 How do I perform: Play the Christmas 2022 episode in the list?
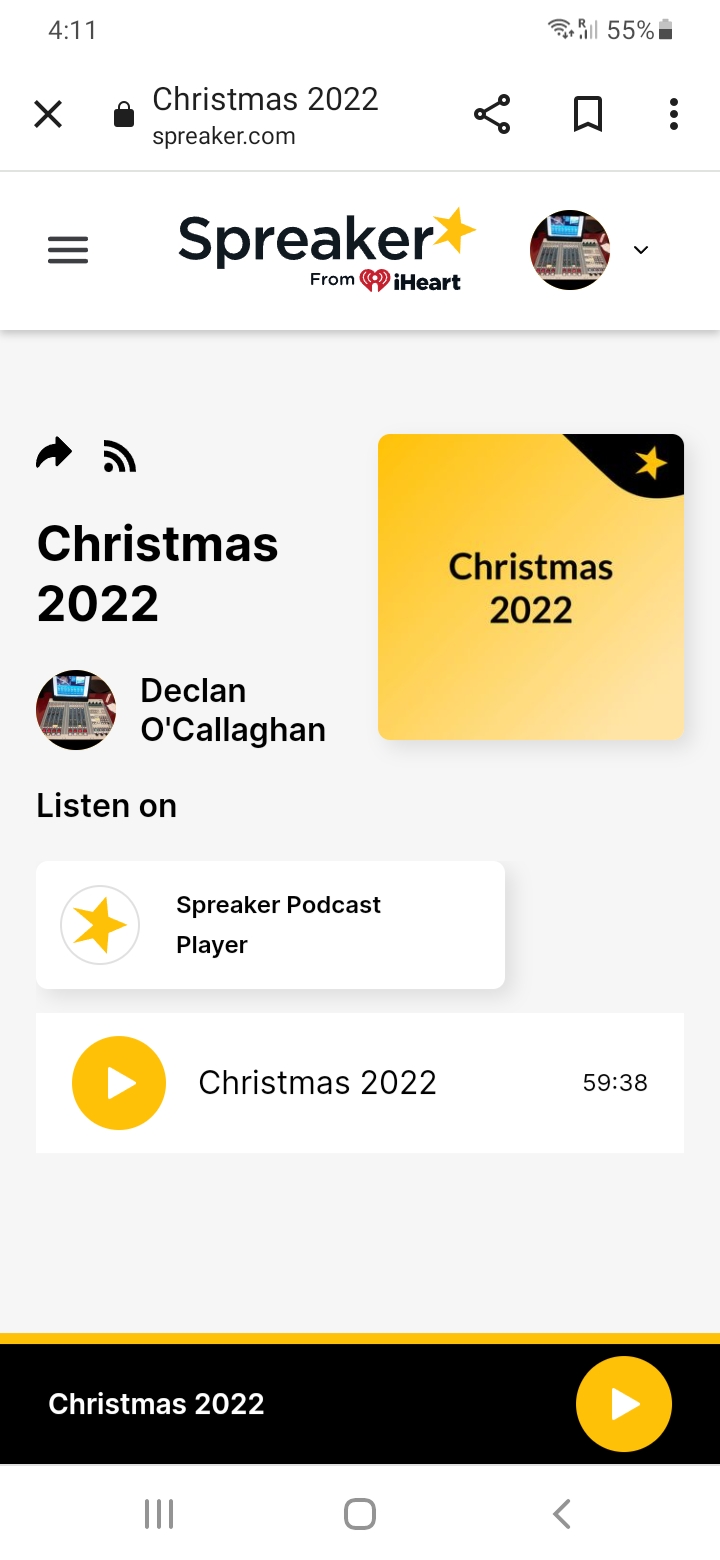click(119, 1083)
